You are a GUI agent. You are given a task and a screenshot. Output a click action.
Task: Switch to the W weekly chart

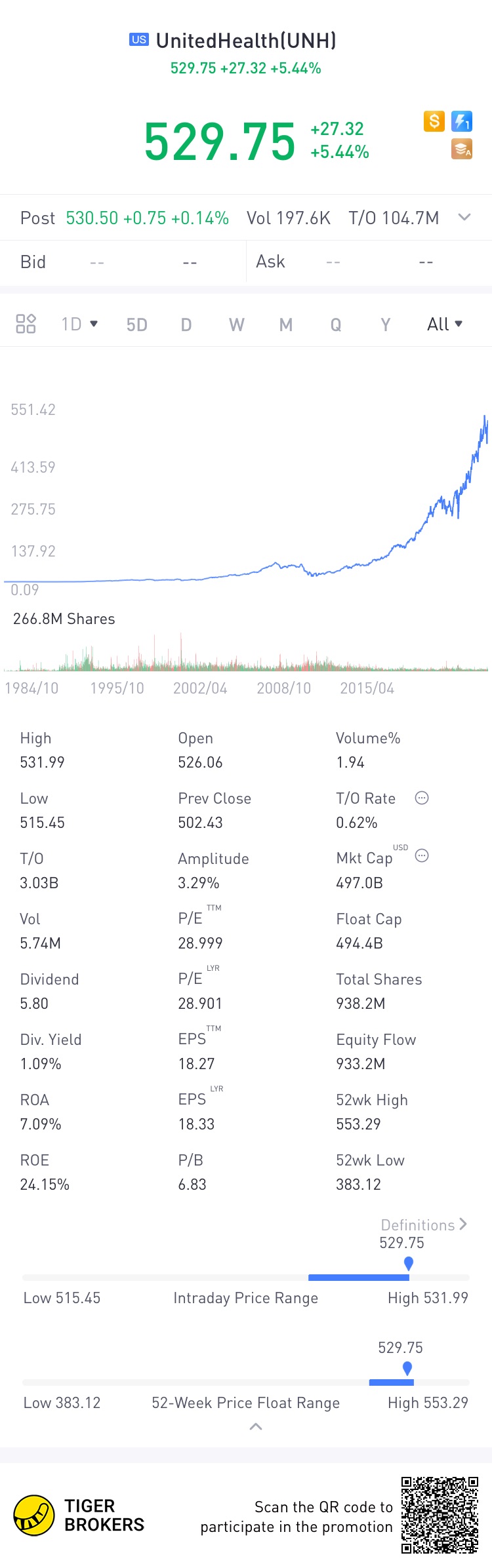[x=236, y=324]
